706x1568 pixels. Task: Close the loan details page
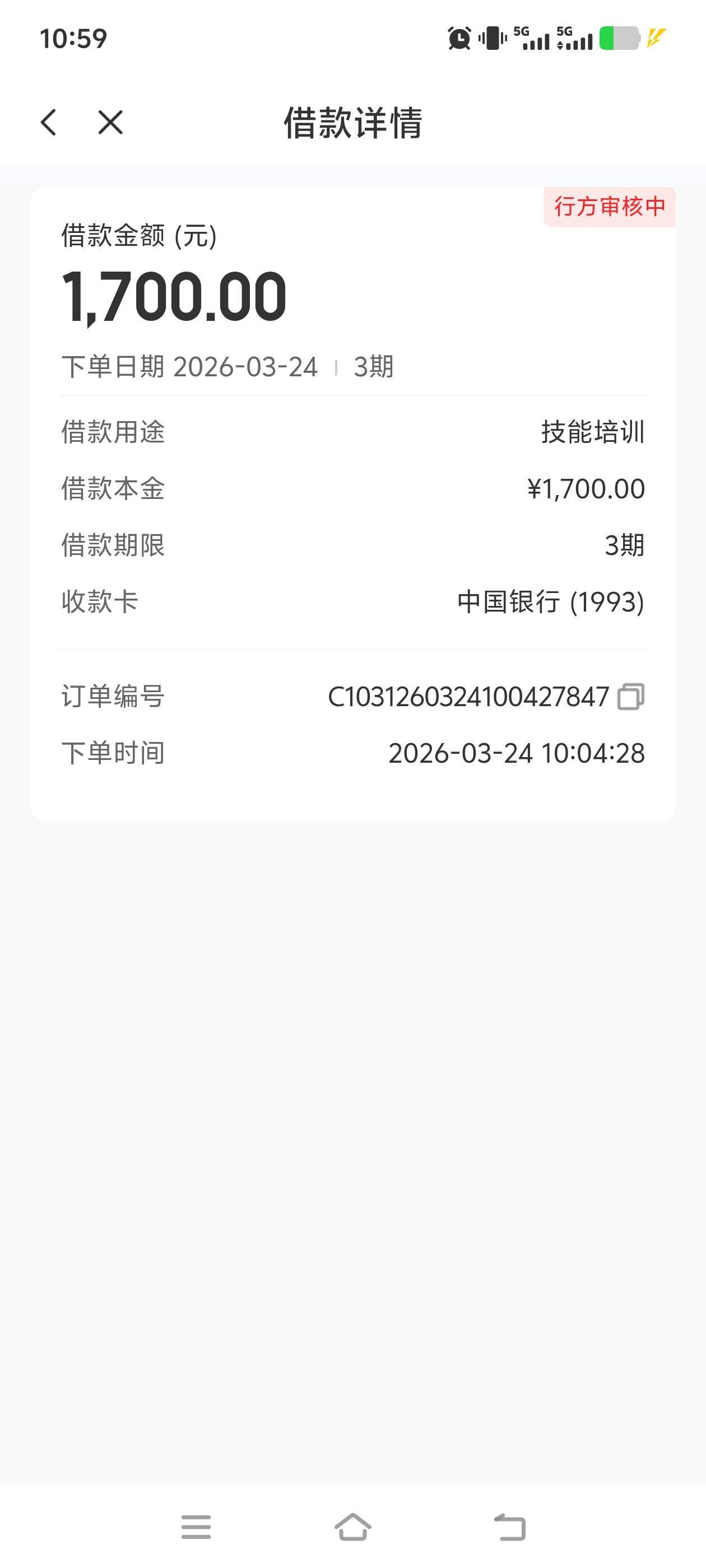[110, 122]
